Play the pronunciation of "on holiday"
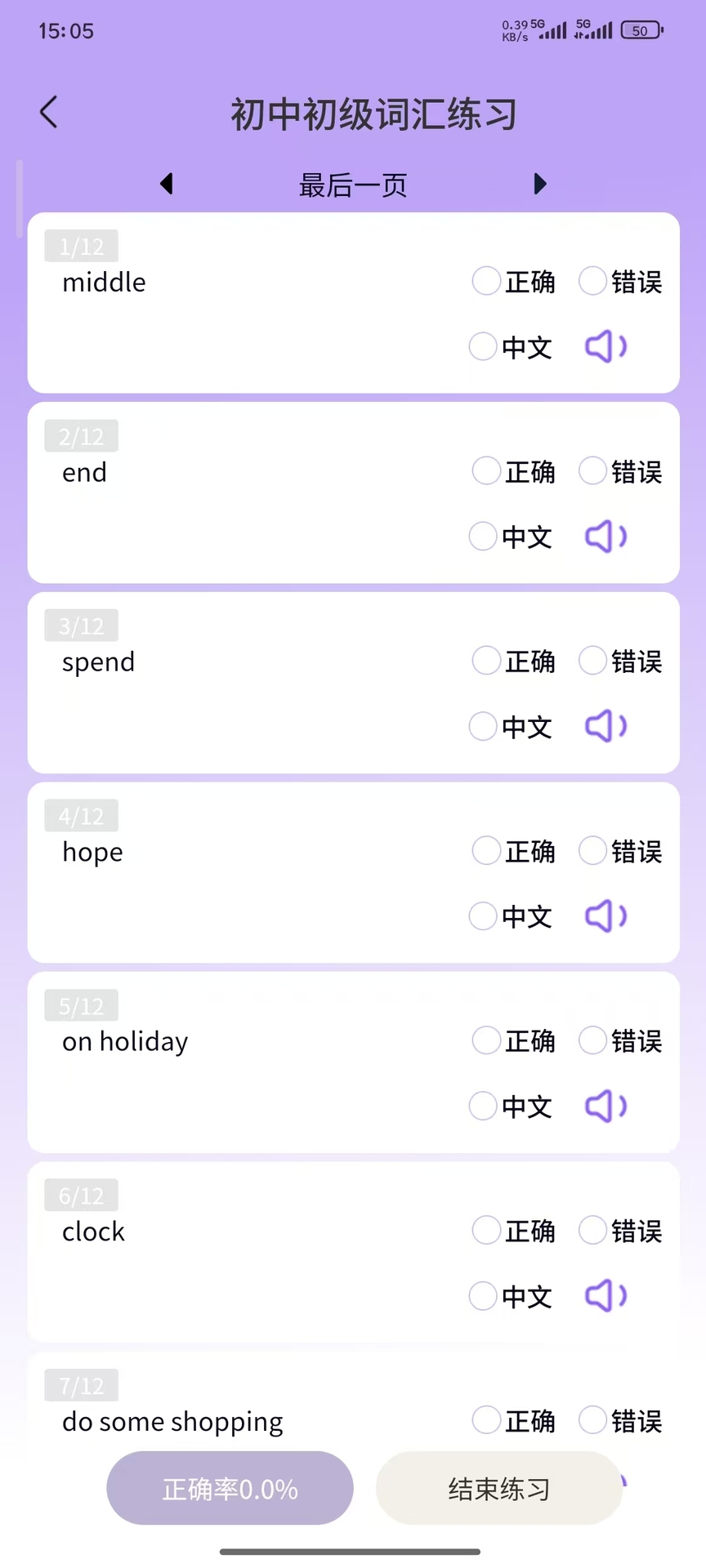Image resolution: width=706 pixels, height=1568 pixels. (605, 1106)
